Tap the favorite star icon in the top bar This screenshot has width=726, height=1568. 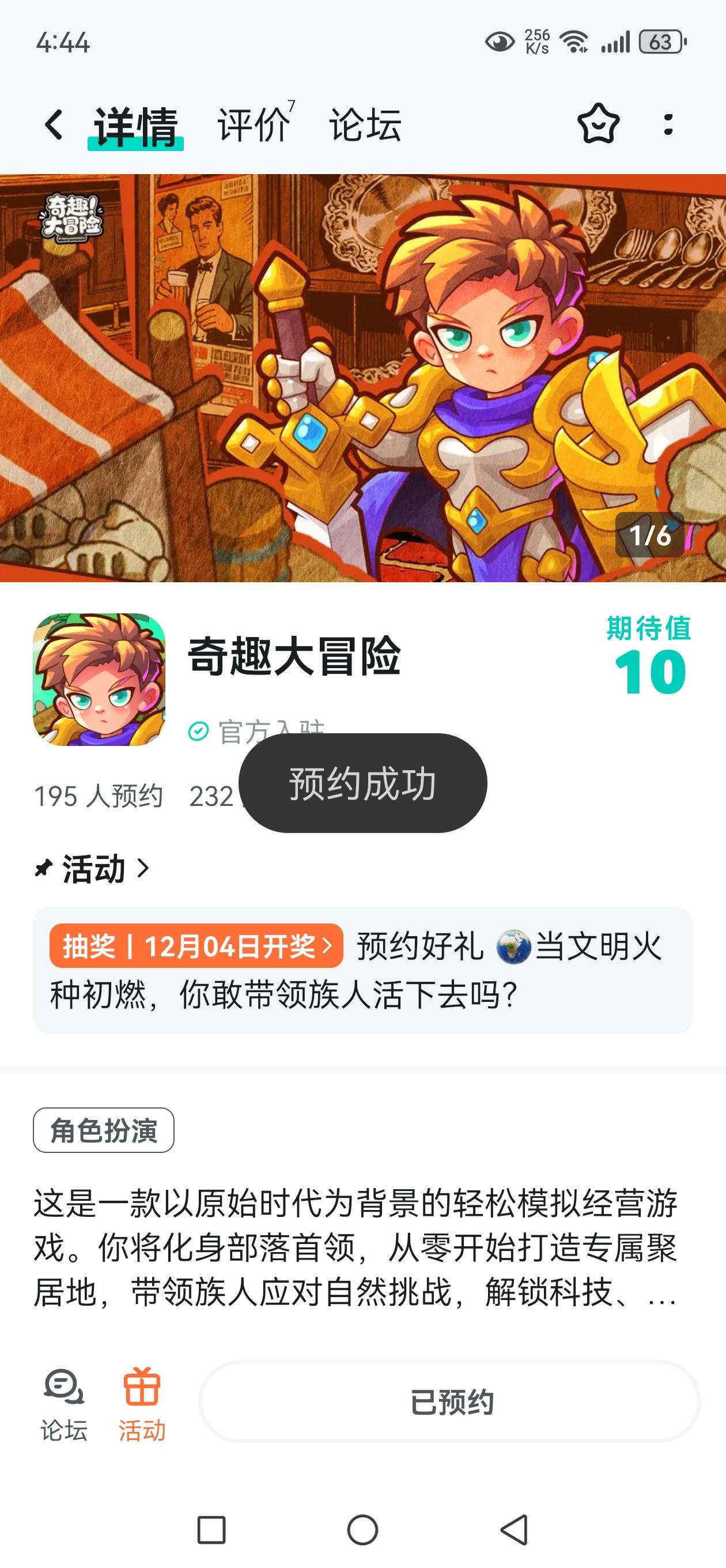[x=598, y=126]
